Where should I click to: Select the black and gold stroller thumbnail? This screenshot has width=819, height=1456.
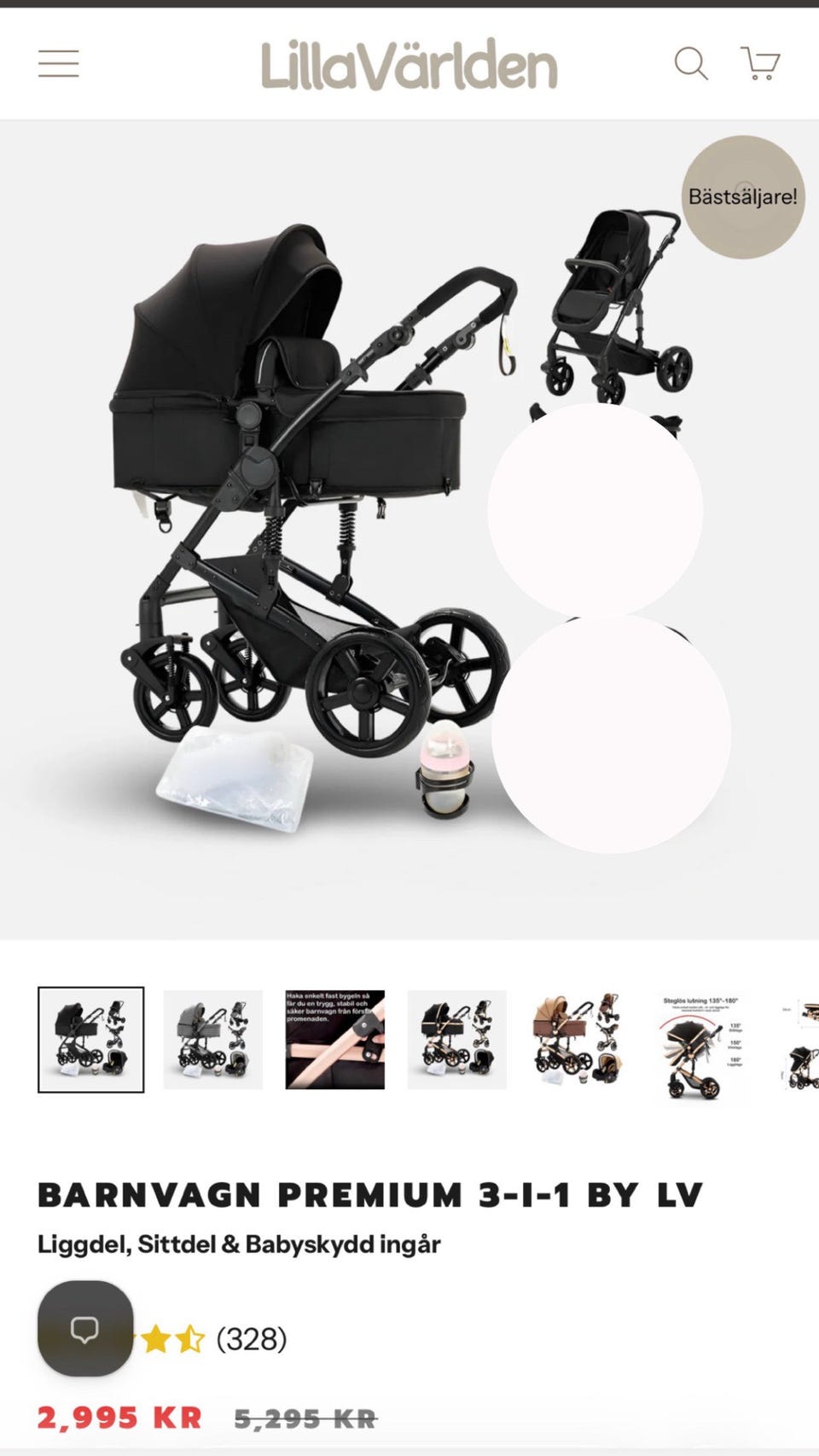point(457,1040)
